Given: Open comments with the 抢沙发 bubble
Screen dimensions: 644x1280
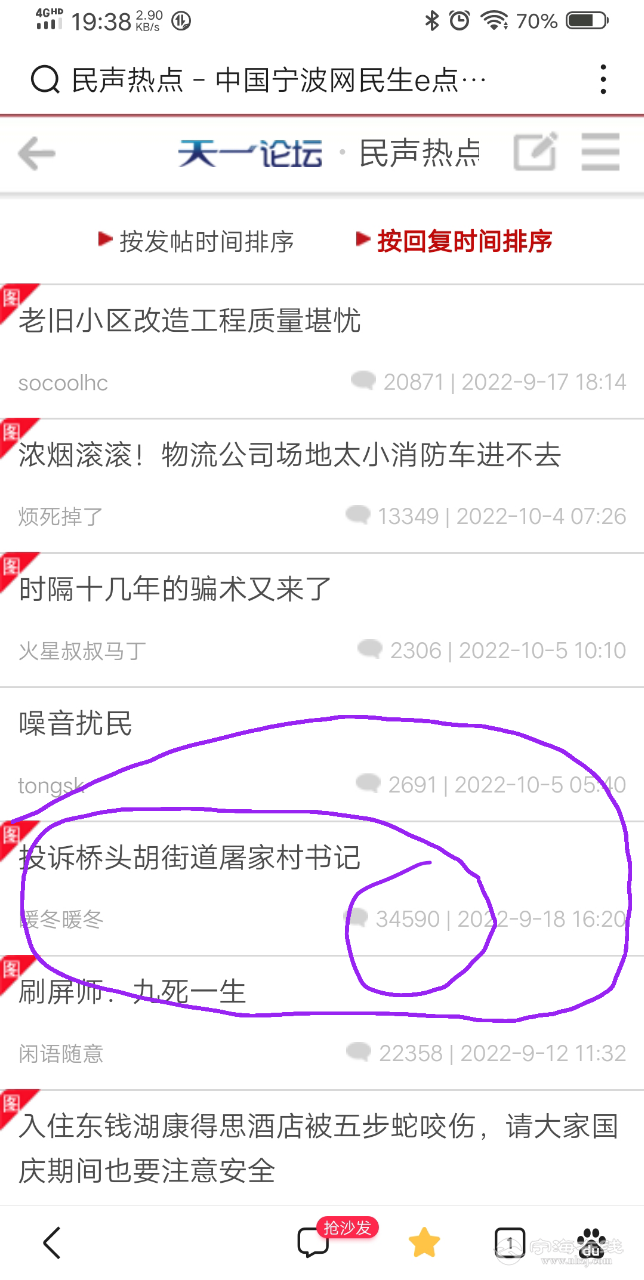Looking at the screenshot, I should (314, 1243).
